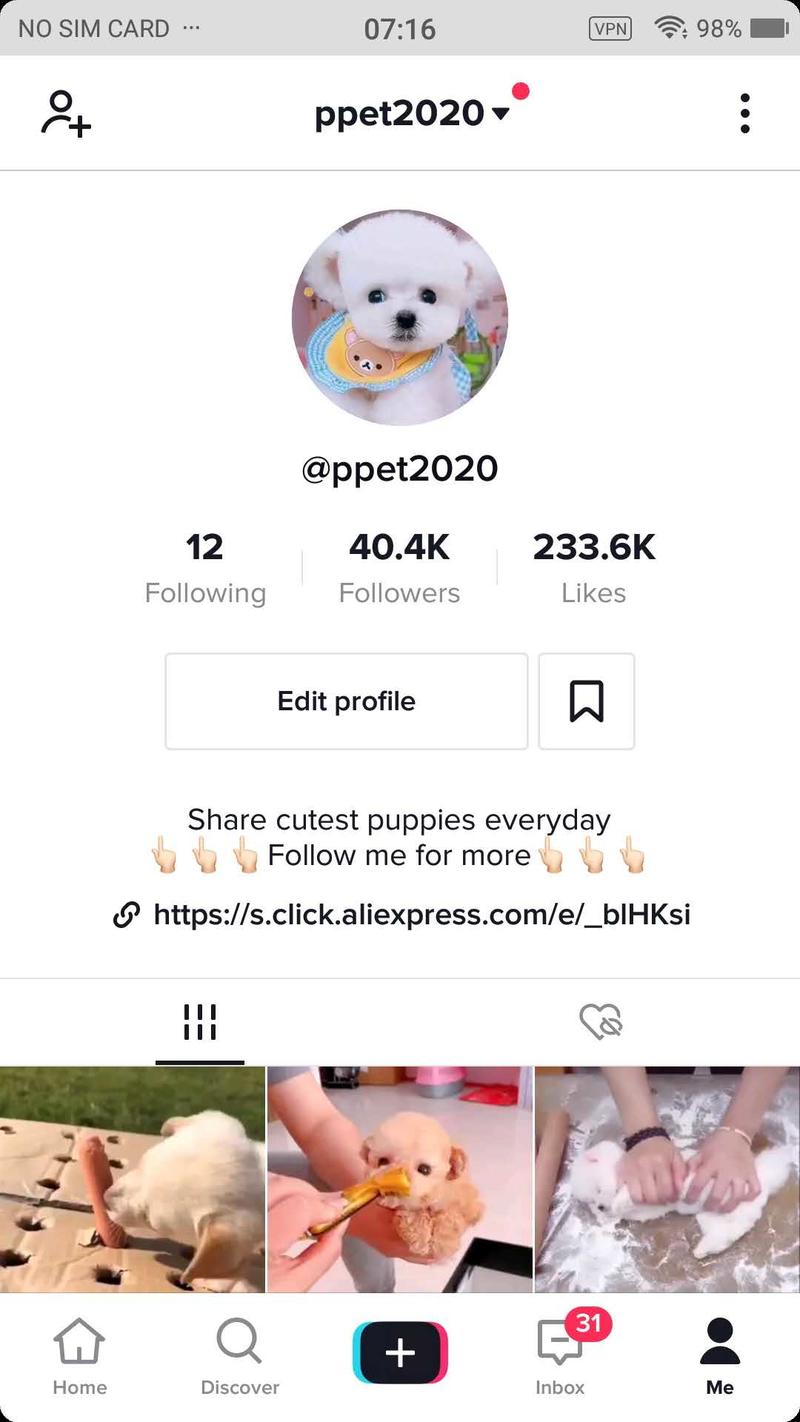The image size is (800, 1422).
Task: Open the Likes count
Action: [x=593, y=568]
